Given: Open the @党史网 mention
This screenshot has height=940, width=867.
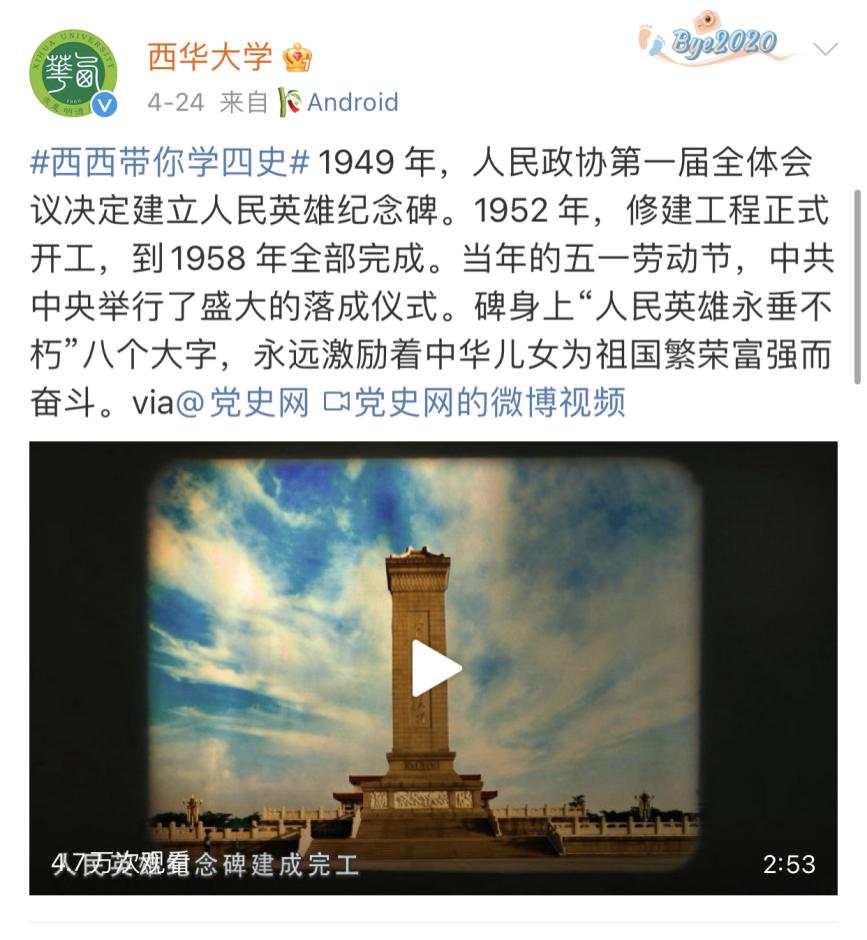Looking at the screenshot, I should (243, 403).
